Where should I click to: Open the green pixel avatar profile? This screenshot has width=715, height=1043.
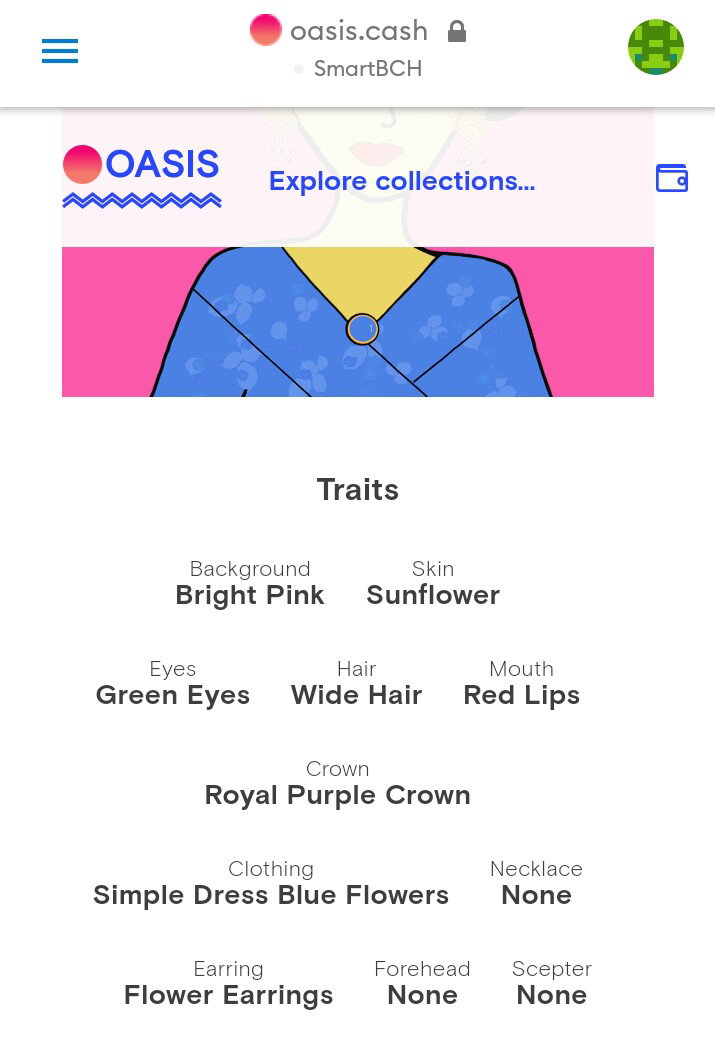tap(656, 47)
